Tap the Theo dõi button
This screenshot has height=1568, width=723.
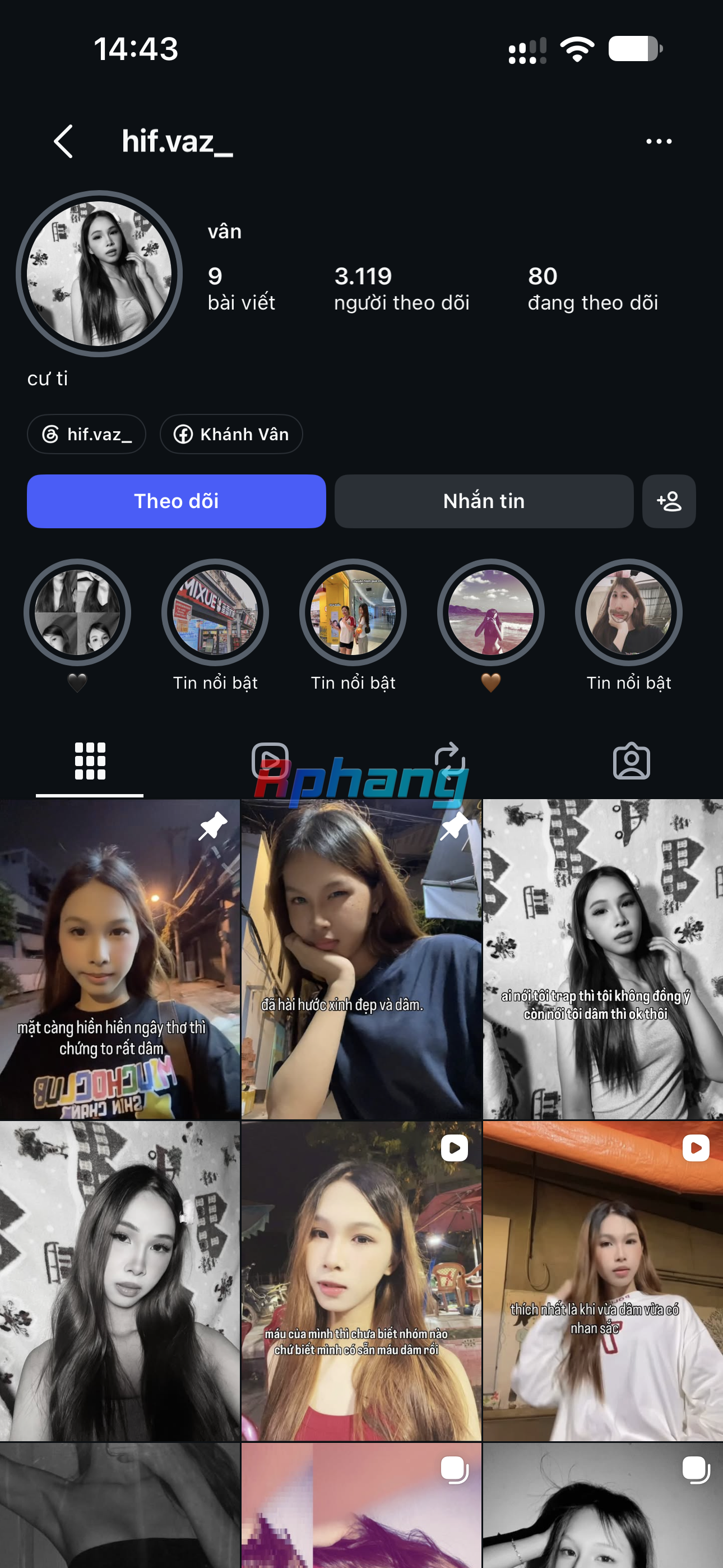[177, 501]
